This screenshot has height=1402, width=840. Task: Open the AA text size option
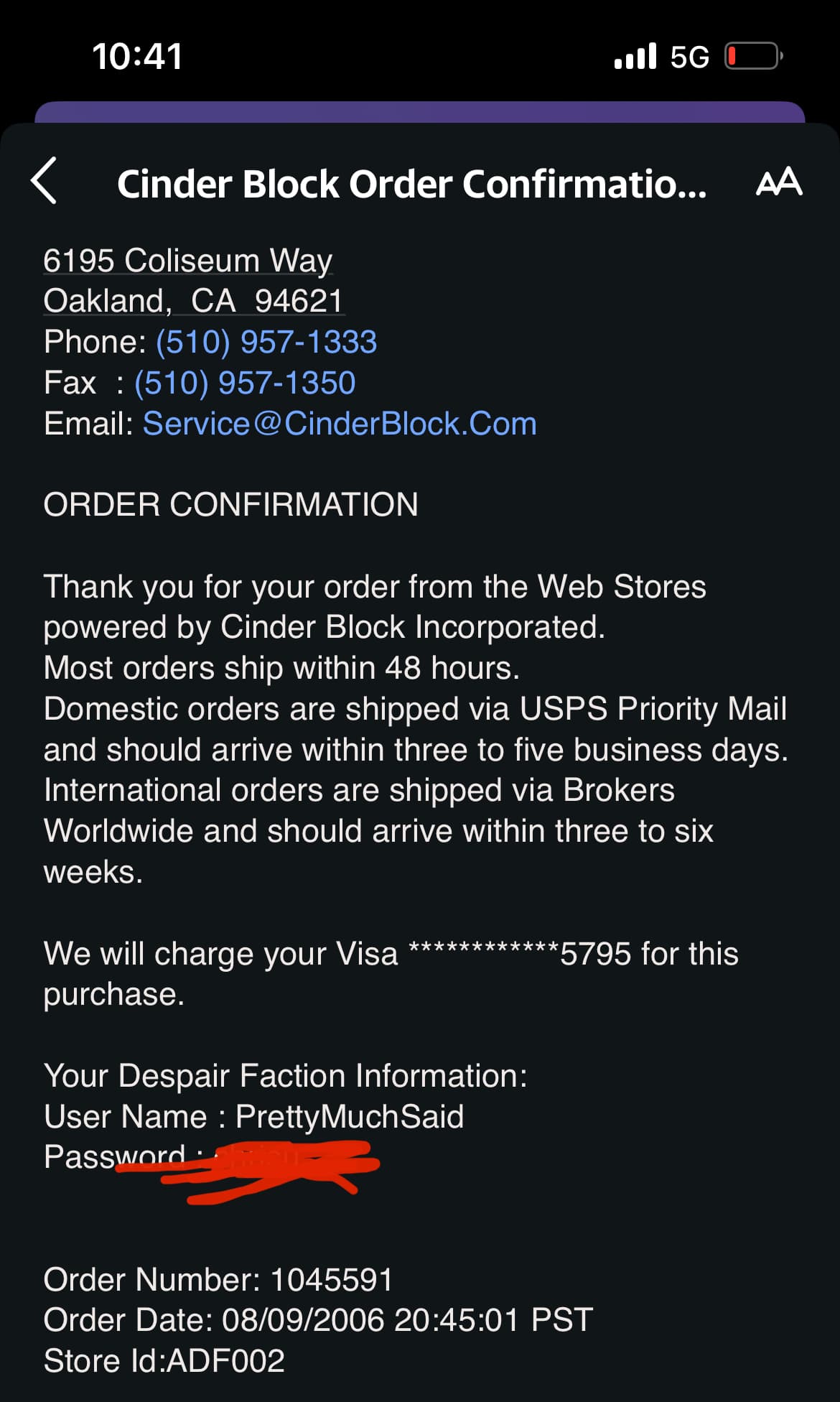click(x=779, y=181)
